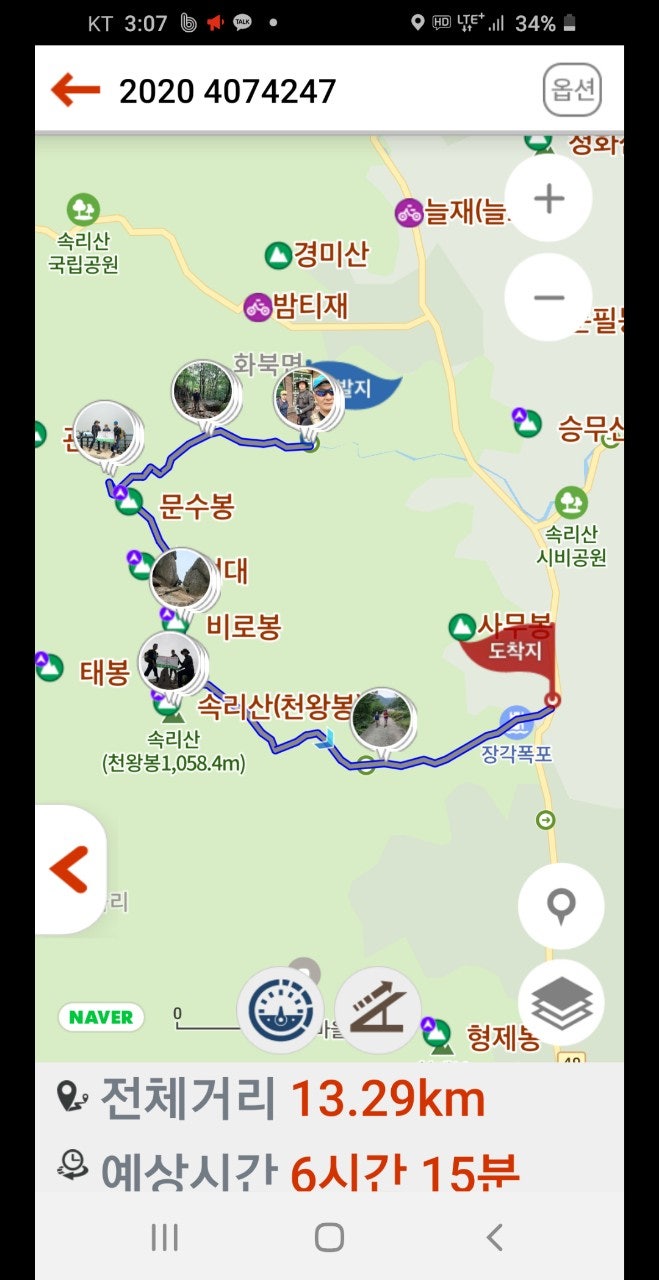Image resolution: width=659 pixels, height=1280 pixels.
Task: Expand the side panel with red chevron
Action: click(69, 869)
